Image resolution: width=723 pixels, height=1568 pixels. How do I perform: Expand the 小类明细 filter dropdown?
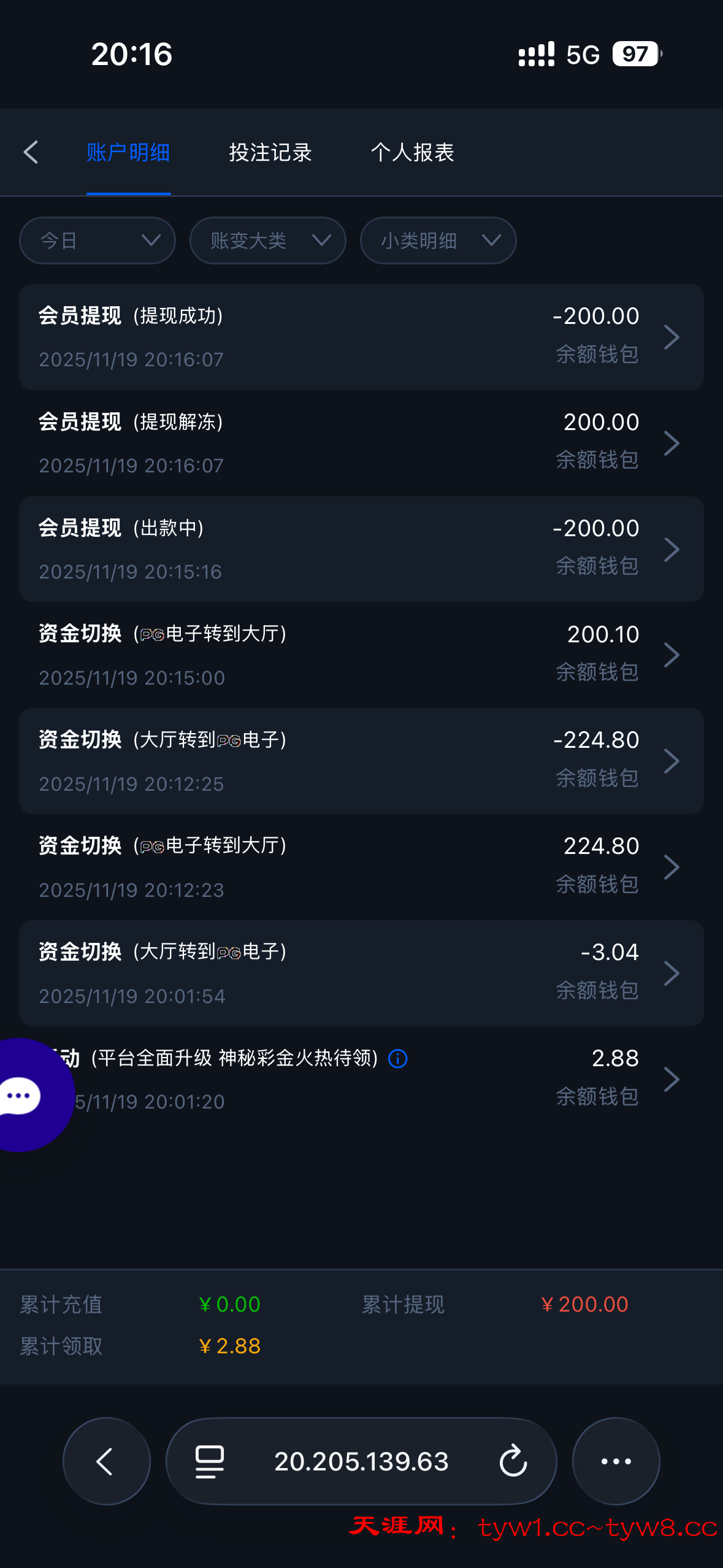(438, 240)
